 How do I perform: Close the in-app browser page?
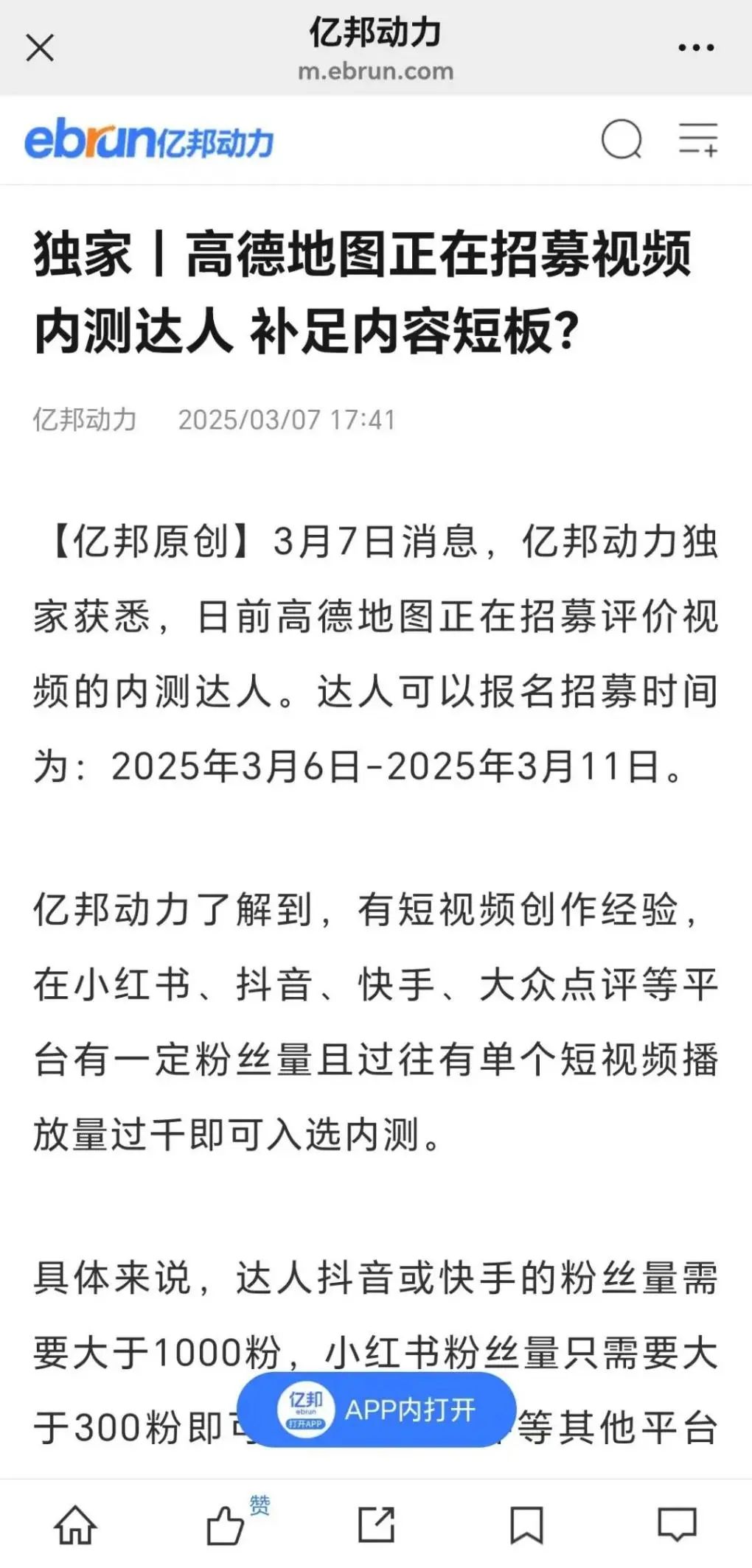coord(40,49)
